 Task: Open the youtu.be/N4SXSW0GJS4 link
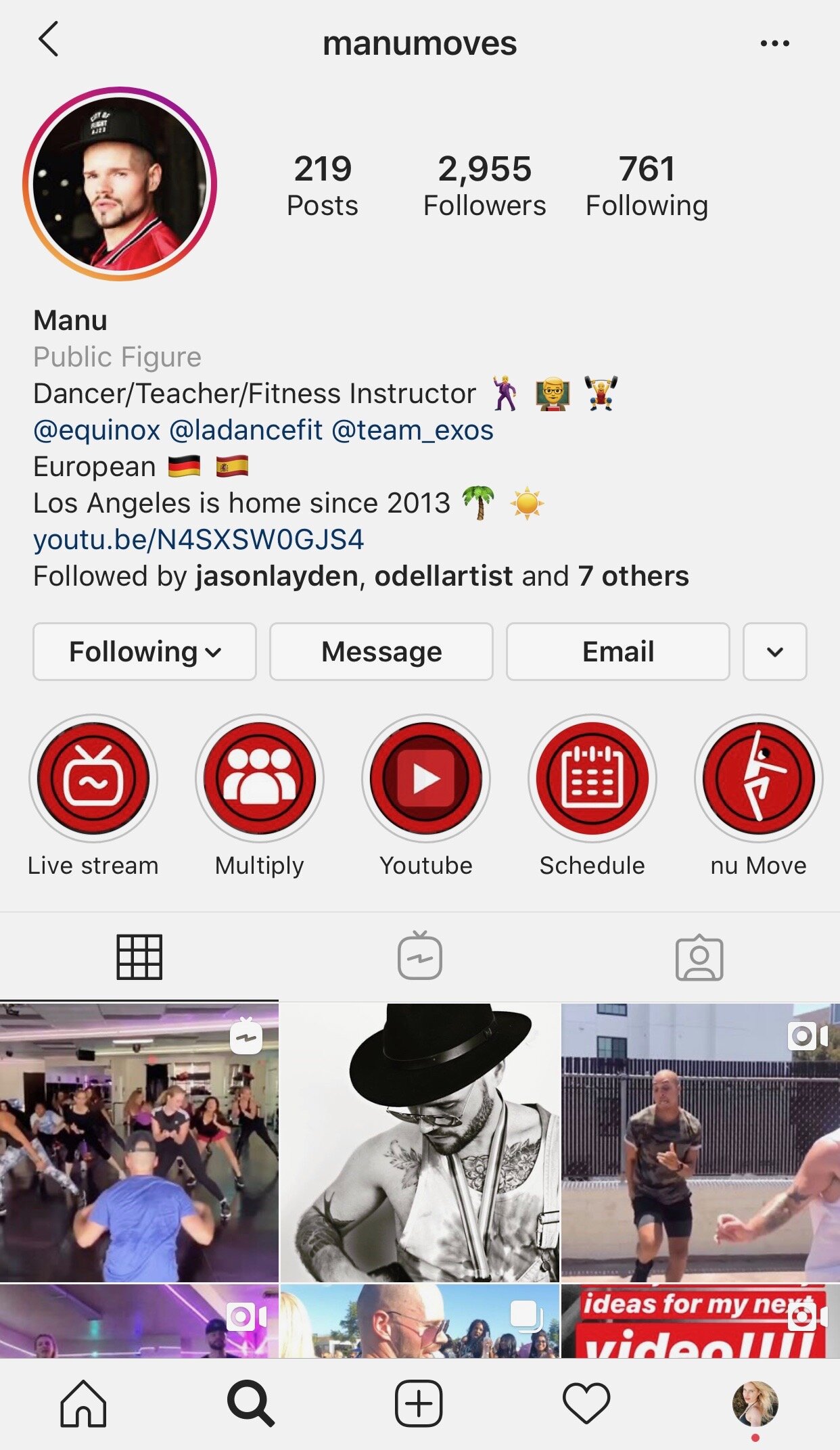click(x=199, y=540)
